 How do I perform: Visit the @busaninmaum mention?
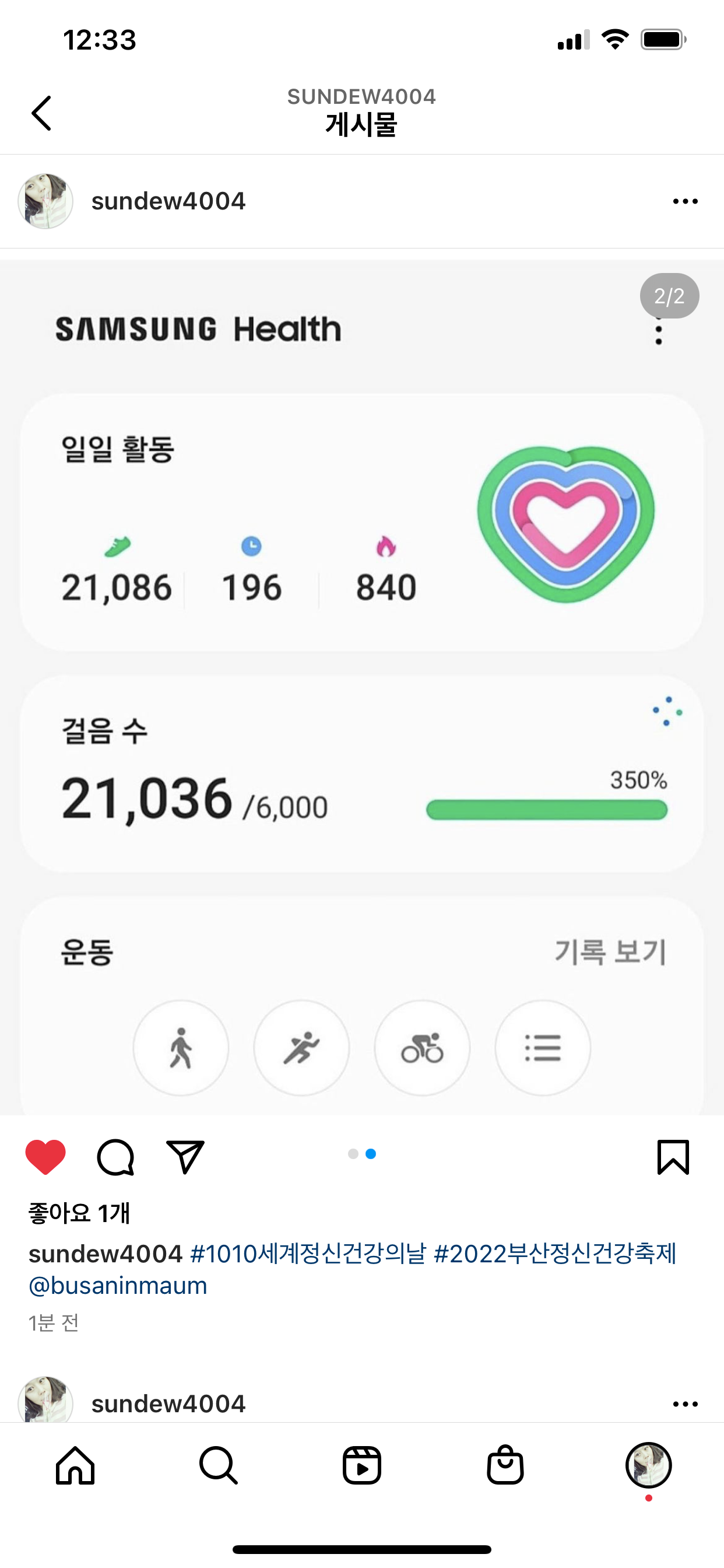coord(118,1286)
